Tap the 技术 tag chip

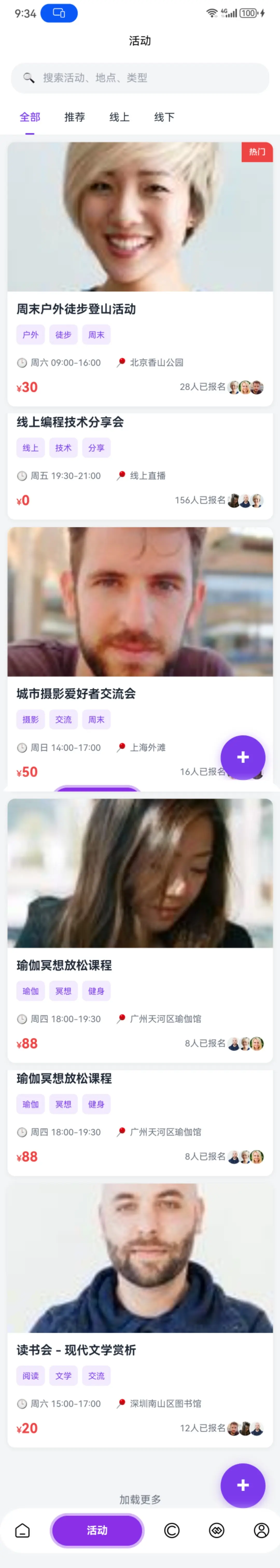(x=64, y=448)
